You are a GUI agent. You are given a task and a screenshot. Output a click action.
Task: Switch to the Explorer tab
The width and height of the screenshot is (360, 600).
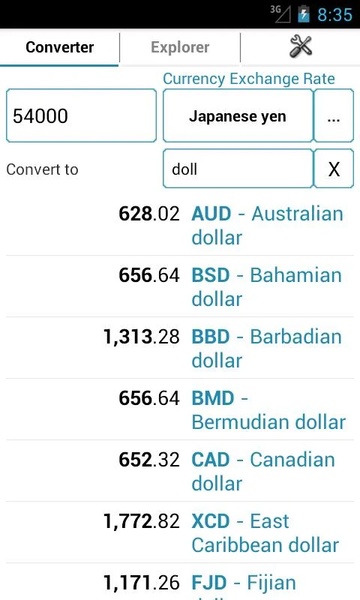point(180,47)
